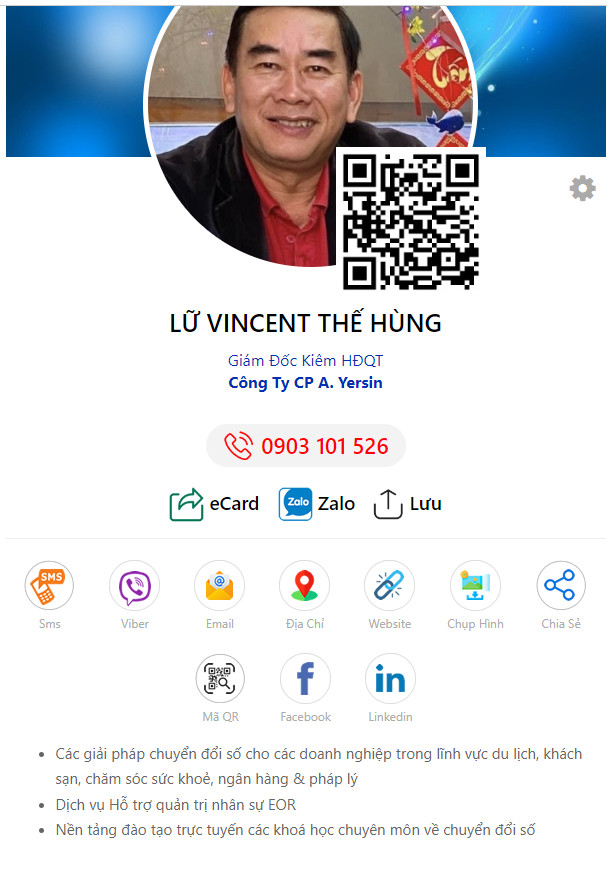Open the Website link icon
This screenshot has height=878, width=607.
tap(389, 586)
